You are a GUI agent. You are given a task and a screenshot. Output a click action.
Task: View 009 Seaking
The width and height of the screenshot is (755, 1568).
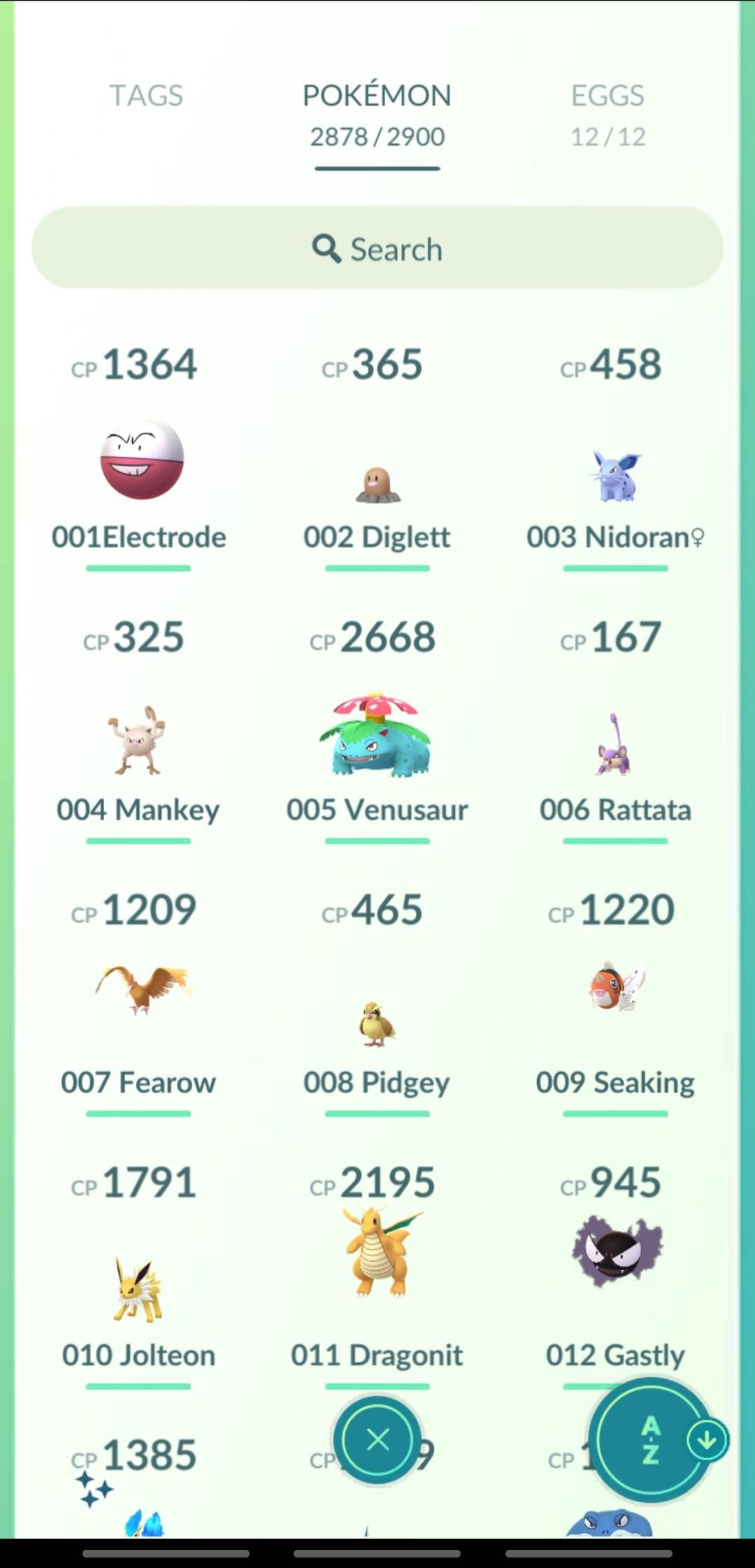point(614,986)
